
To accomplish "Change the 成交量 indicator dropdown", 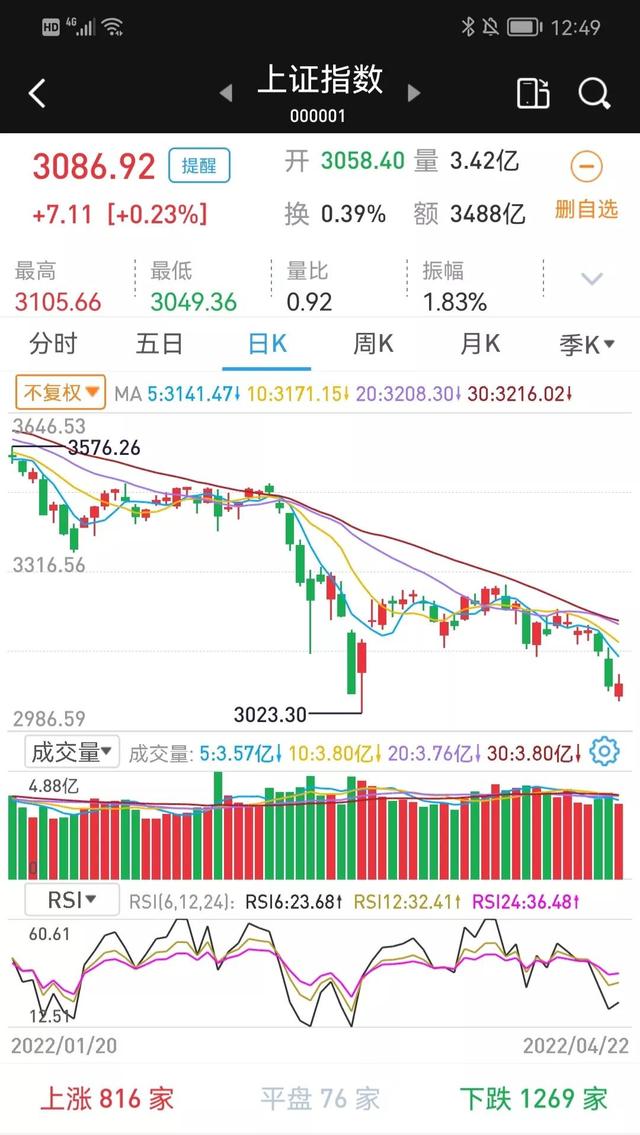I will [72, 751].
